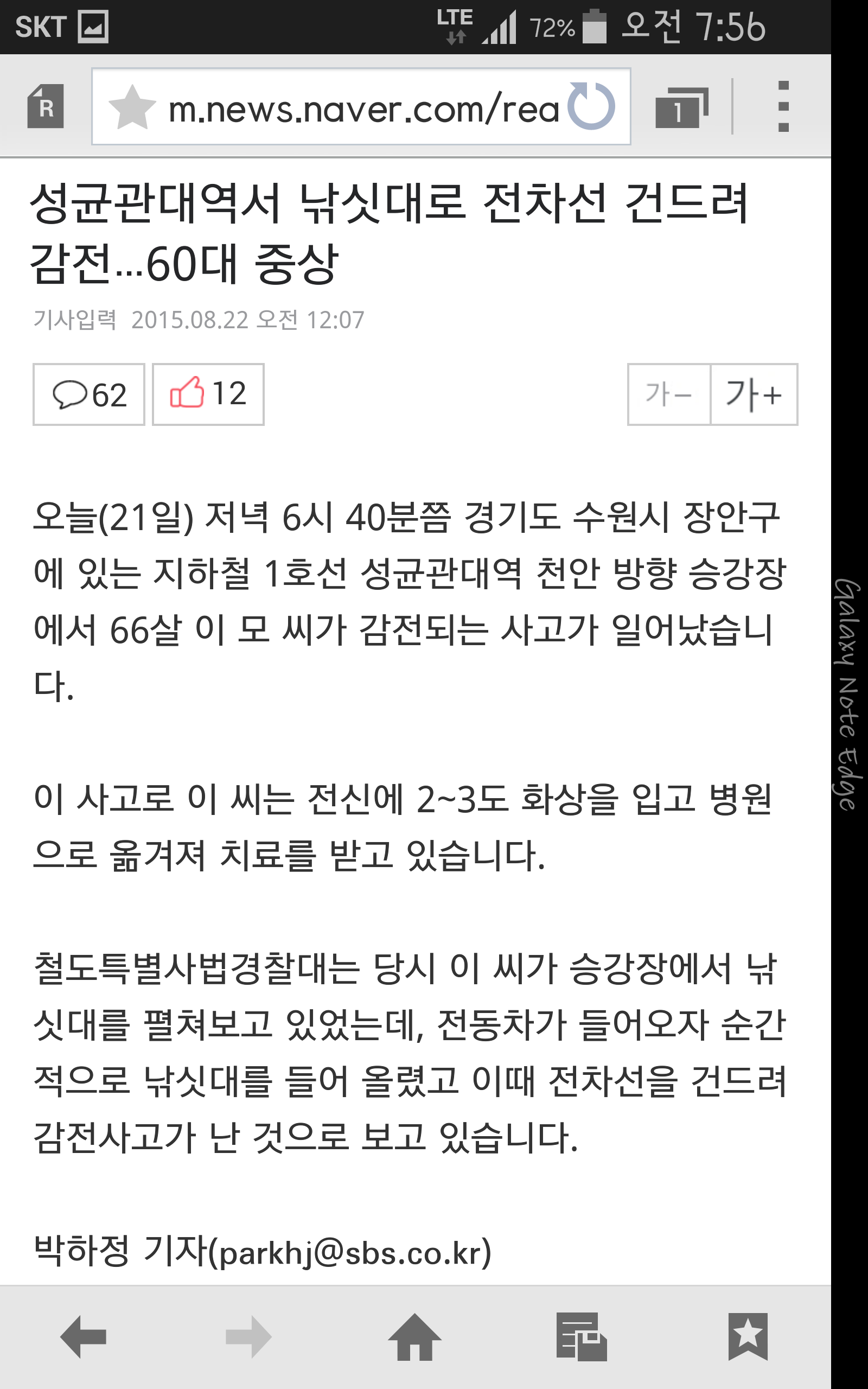Go forward with the right arrow
This screenshot has height=1389, width=868.
point(248,1337)
